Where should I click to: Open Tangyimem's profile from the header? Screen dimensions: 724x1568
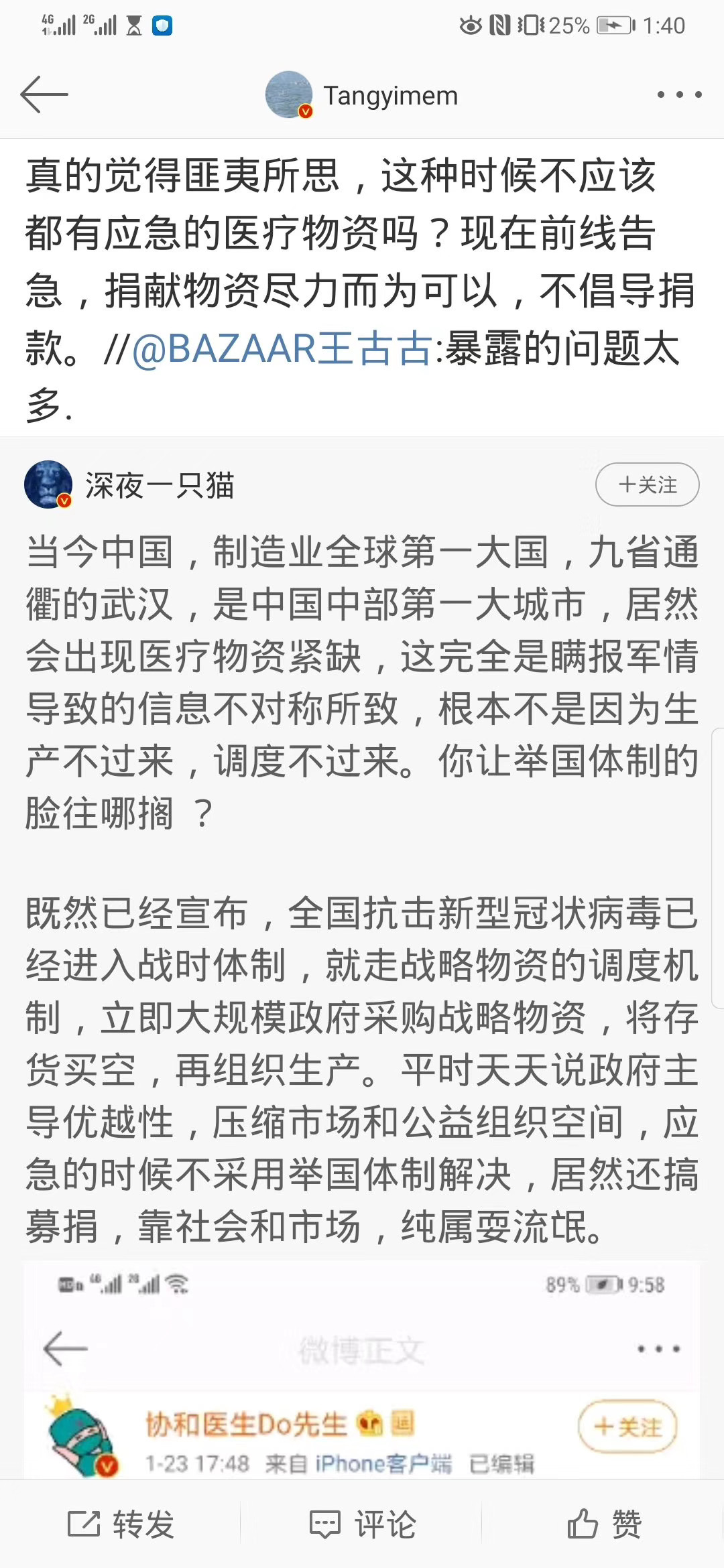[362, 95]
